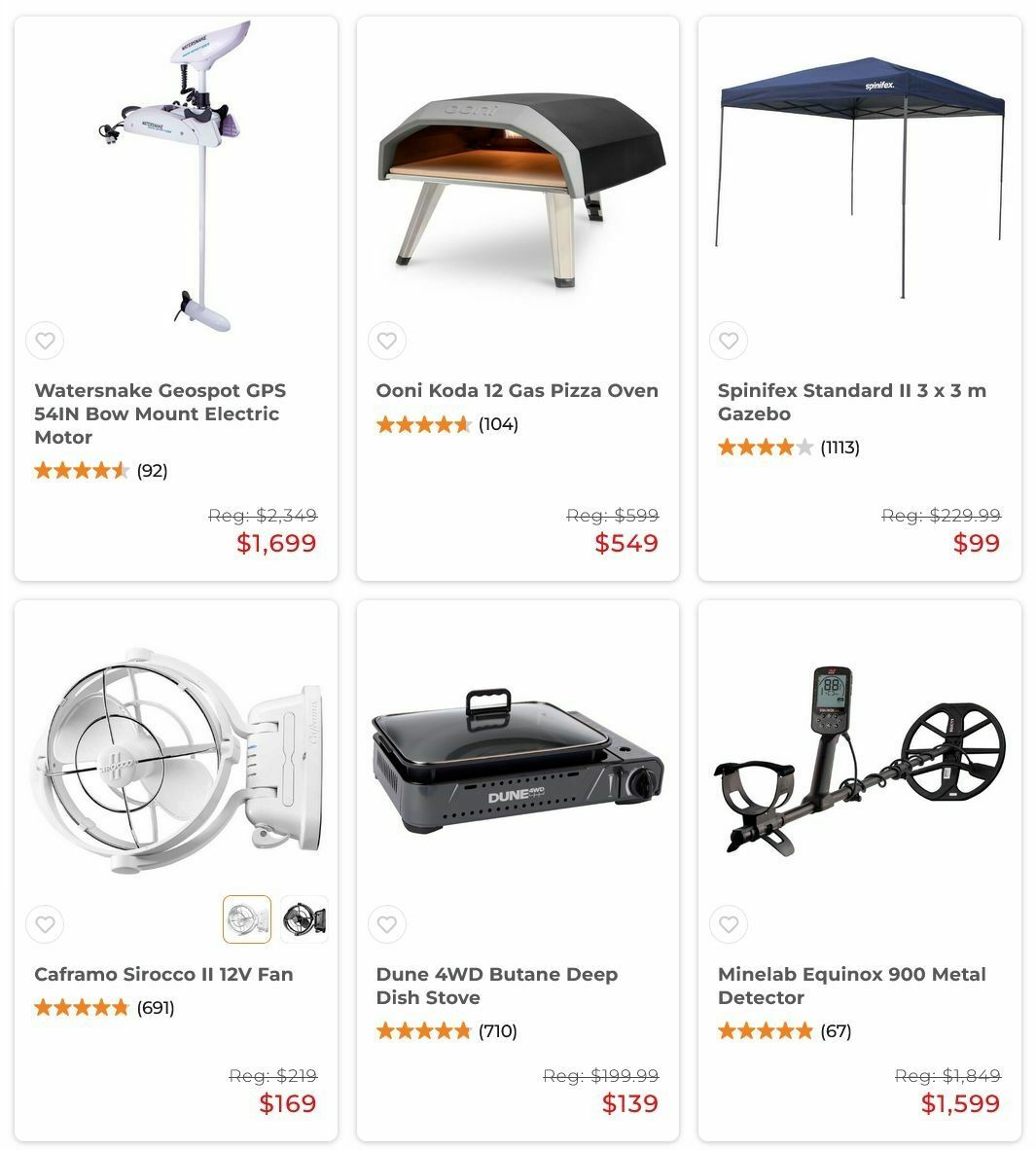Screen dimensions: 1036x1150
Task: Open the Caframo Sirocco II 12V Fan listing
Action: pos(163,974)
